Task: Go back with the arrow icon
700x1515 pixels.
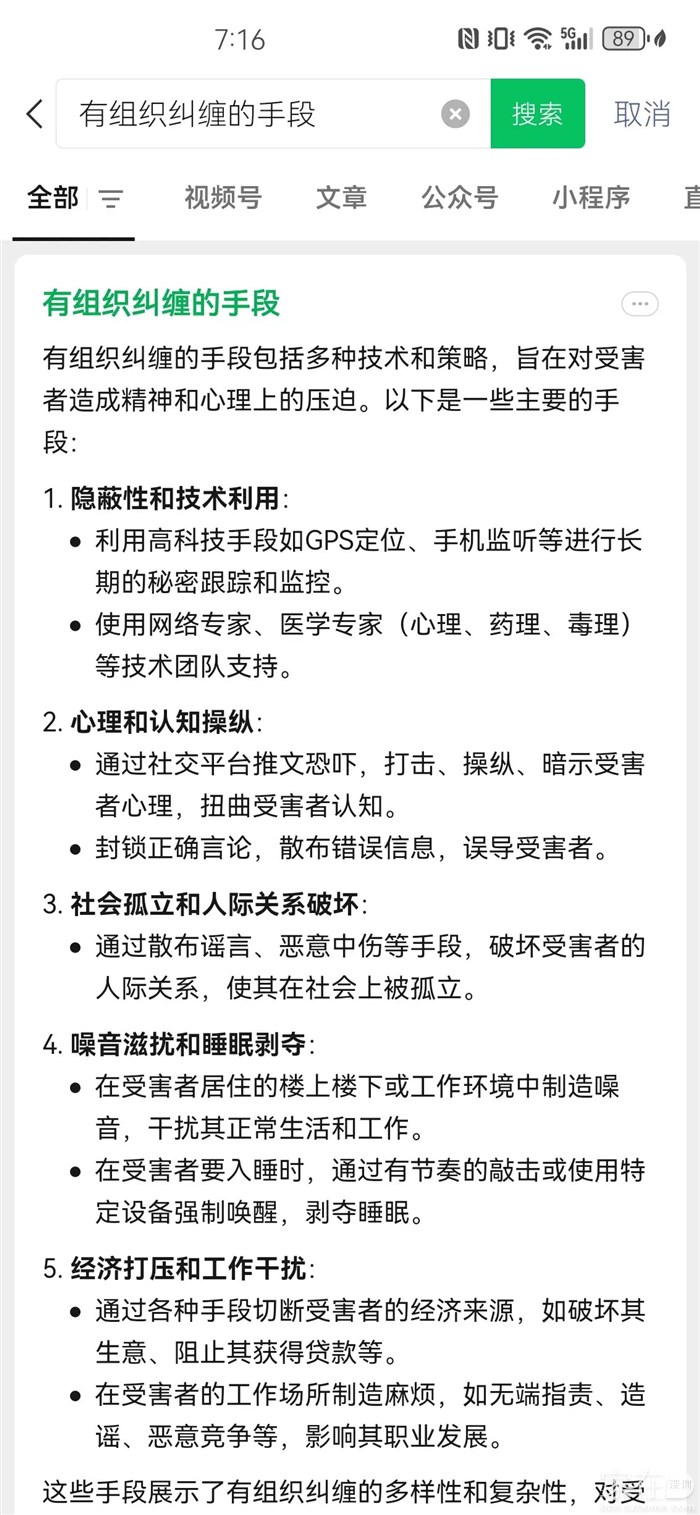Action: tap(35, 114)
